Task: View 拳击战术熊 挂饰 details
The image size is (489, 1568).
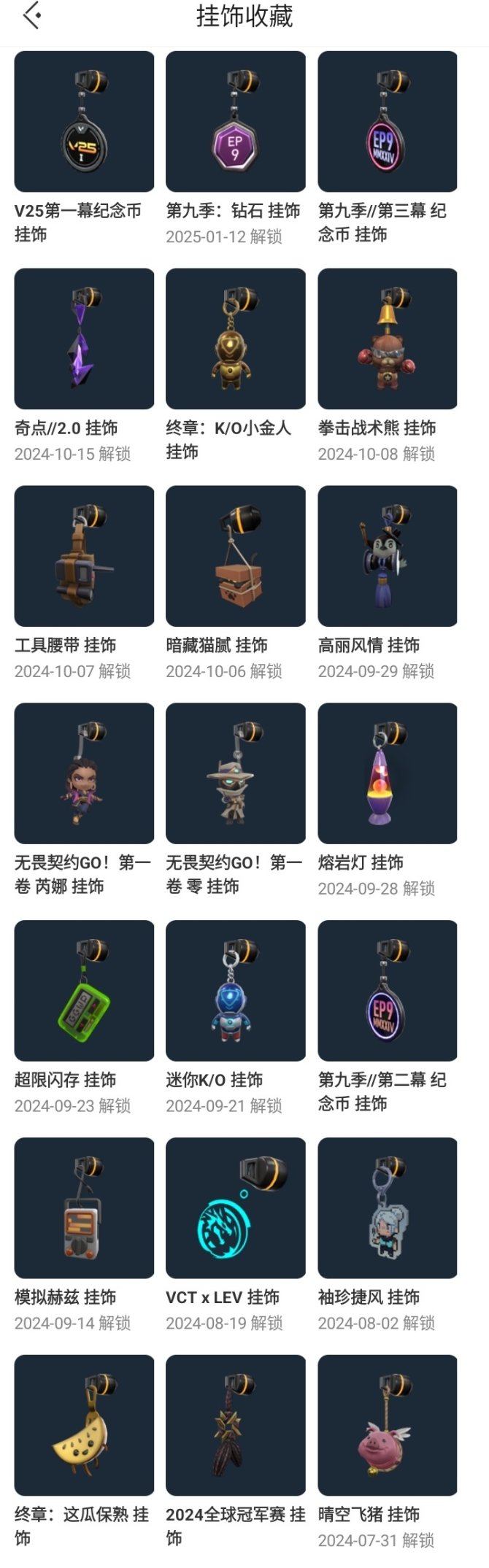Action: 388,339
